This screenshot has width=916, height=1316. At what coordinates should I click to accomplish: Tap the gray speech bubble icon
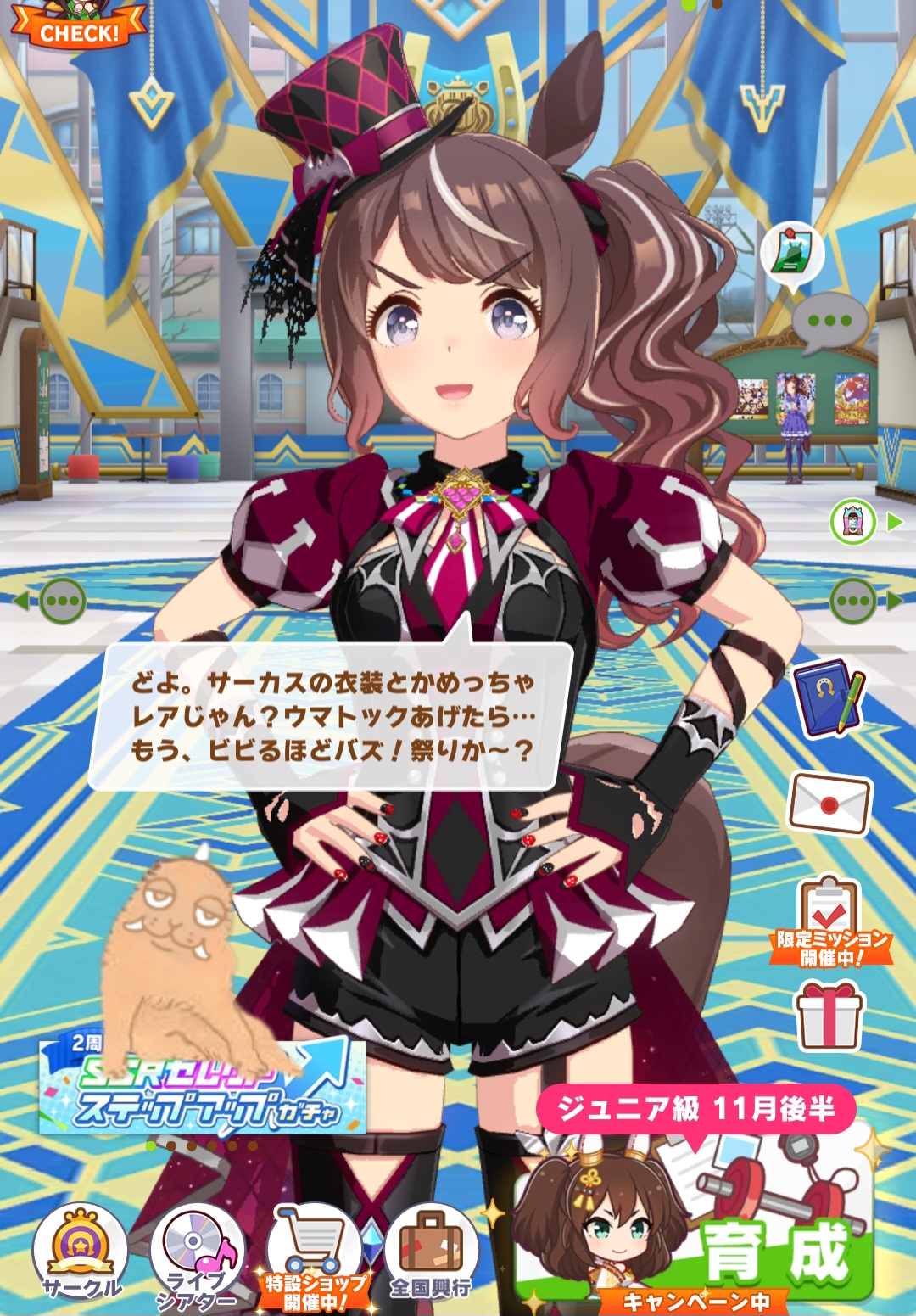[828, 322]
